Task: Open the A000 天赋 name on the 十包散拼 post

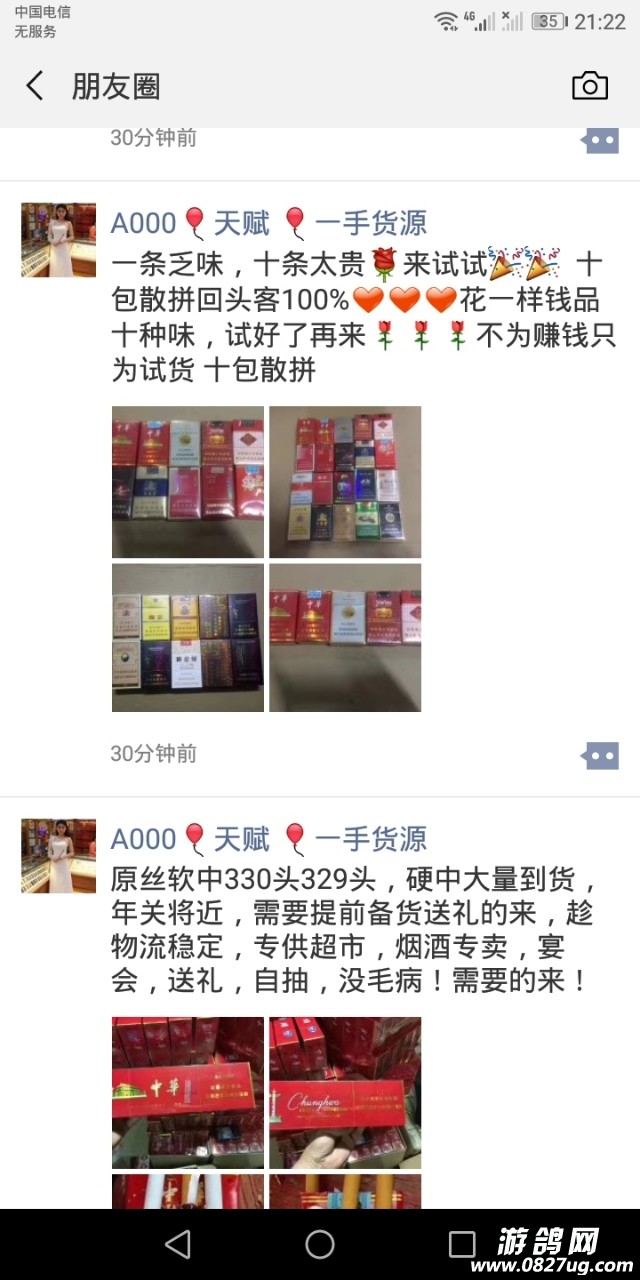Action: pyautogui.click(x=268, y=222)
